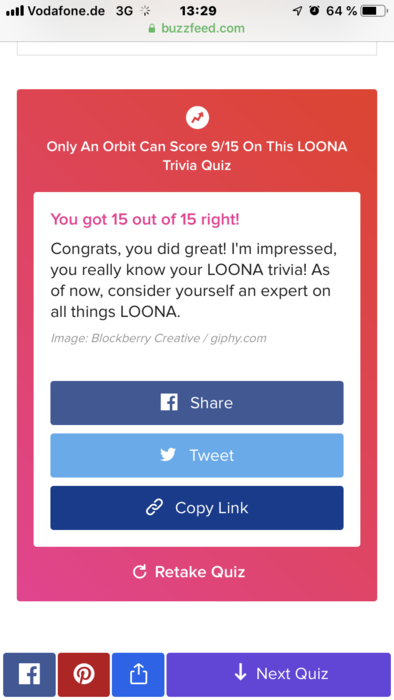Open the share sheet icon

[x=138, y=674]
